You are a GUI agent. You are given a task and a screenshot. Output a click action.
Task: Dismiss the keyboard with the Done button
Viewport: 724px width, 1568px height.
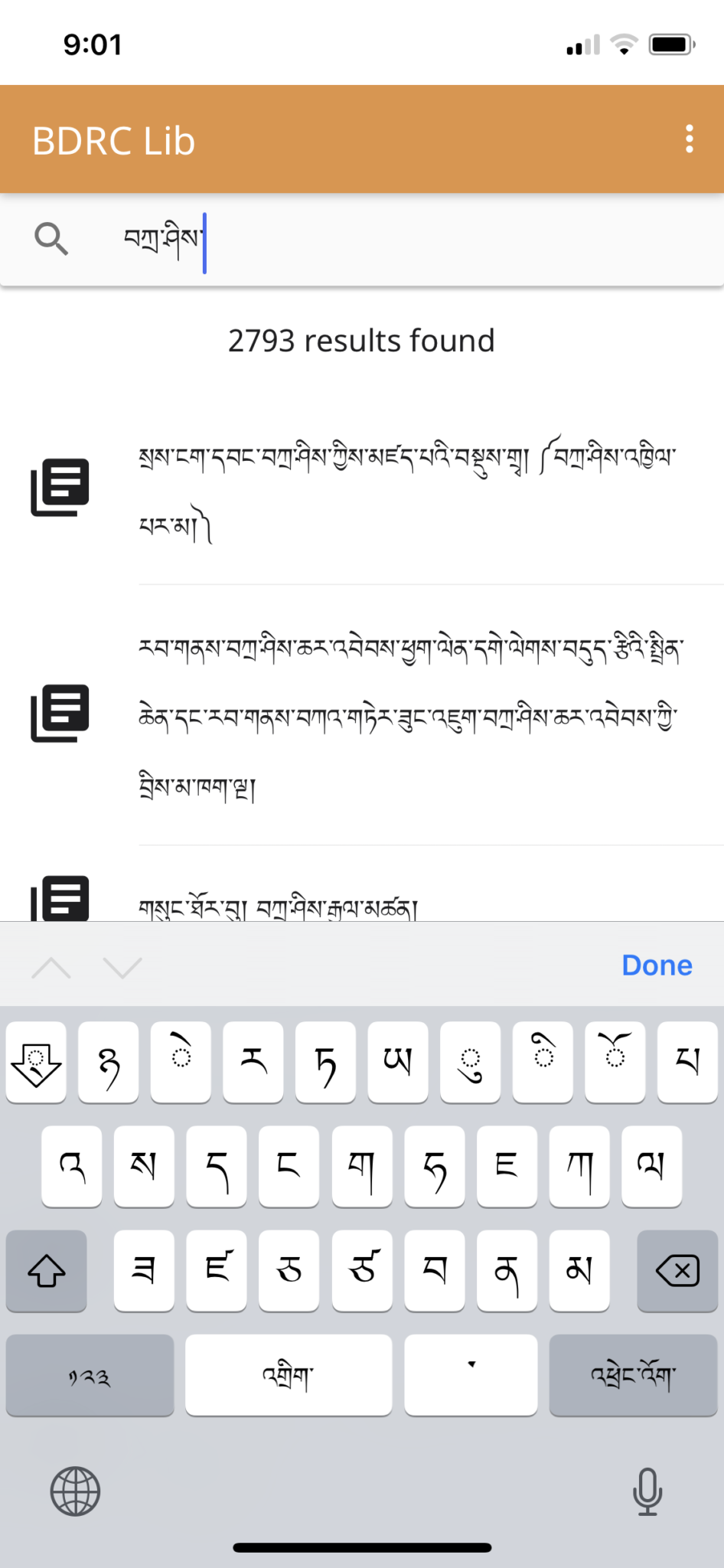(x=656, y=965)
